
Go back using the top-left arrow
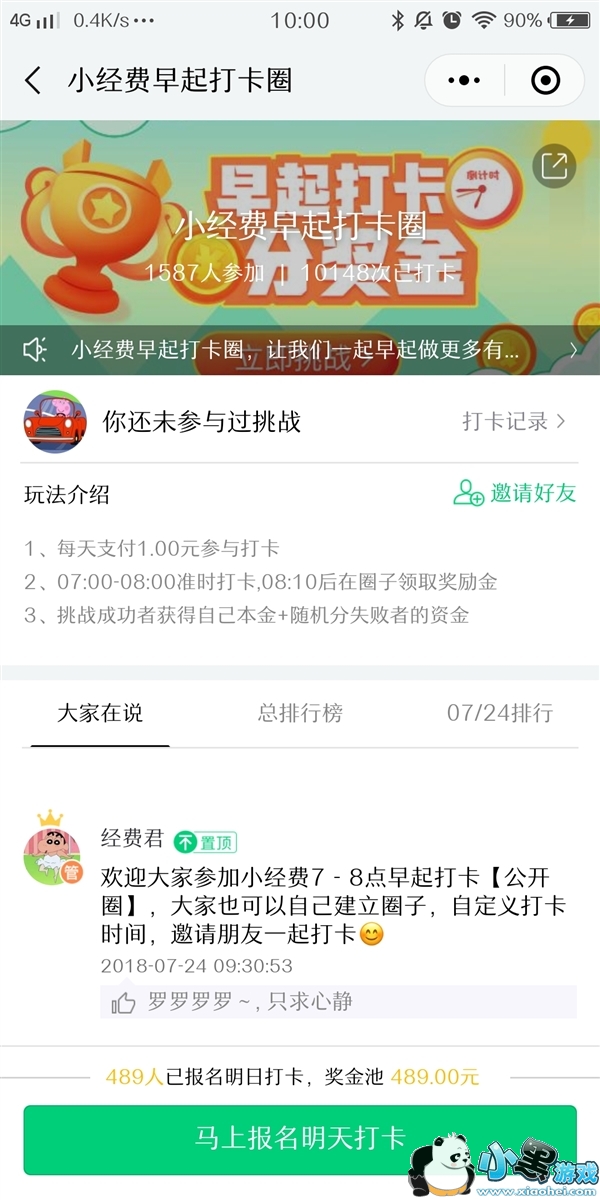33,81
